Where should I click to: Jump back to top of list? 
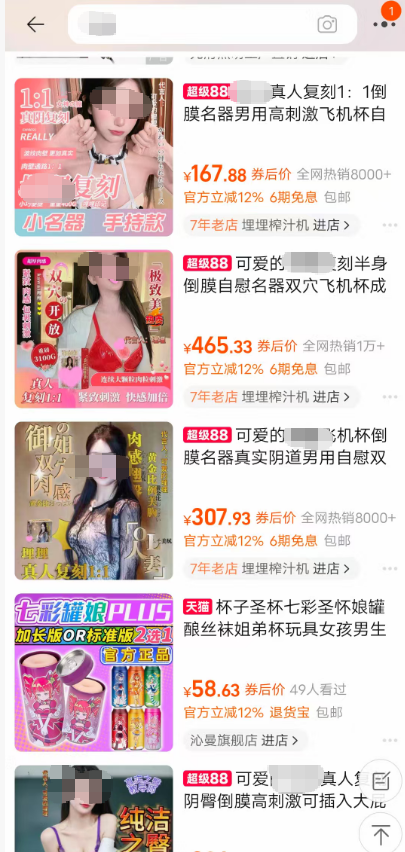(x=381, y=834)
